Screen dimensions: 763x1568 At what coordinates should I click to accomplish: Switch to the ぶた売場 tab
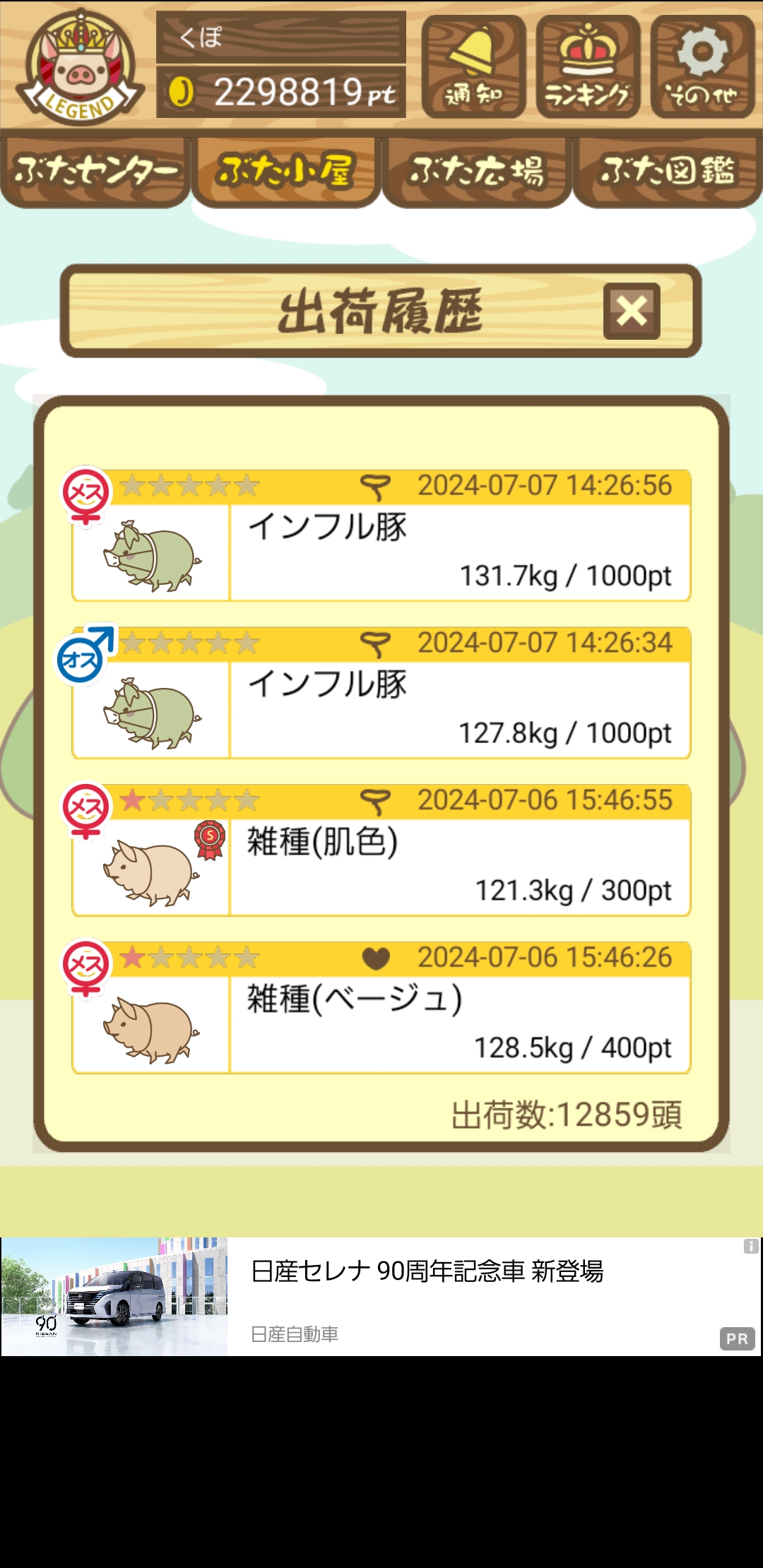coord(477,172)
